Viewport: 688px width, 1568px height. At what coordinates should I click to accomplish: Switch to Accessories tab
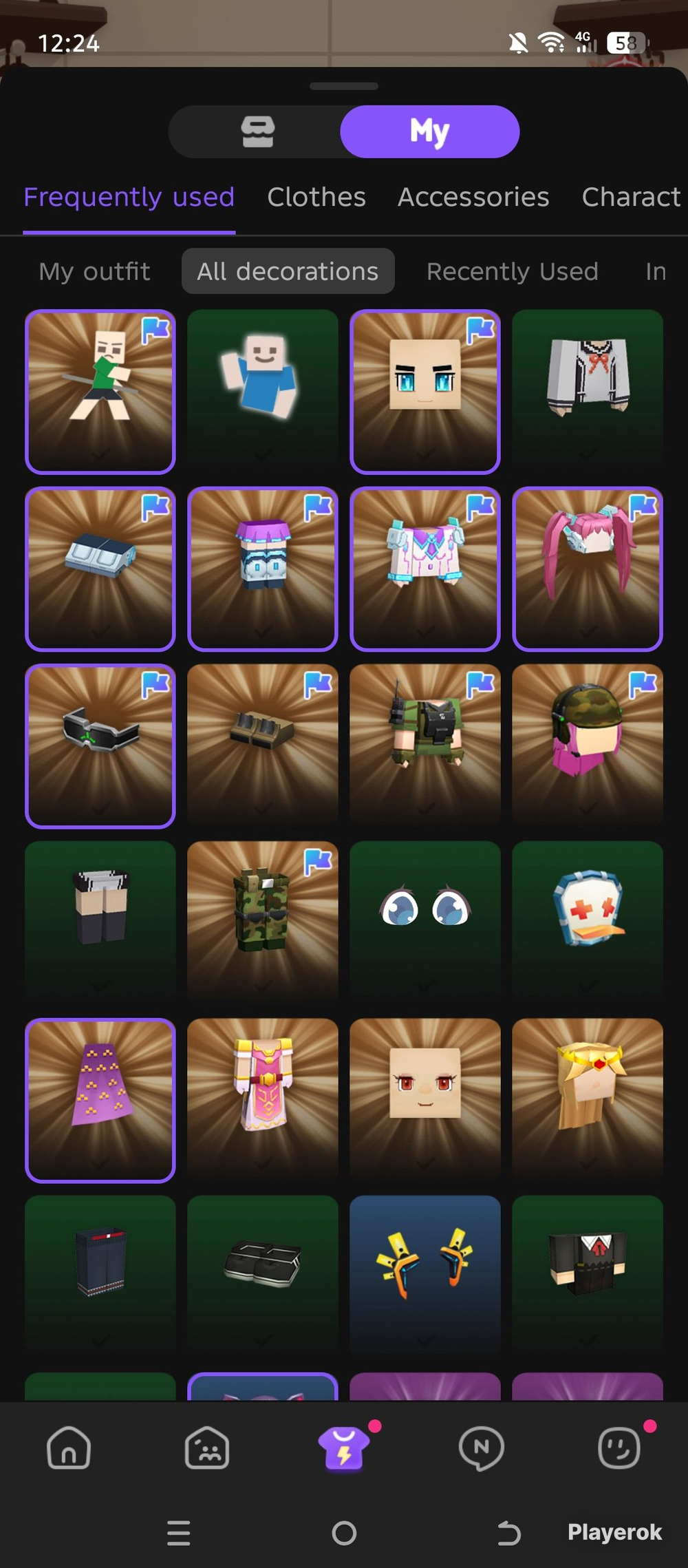(x=473, y=197)
